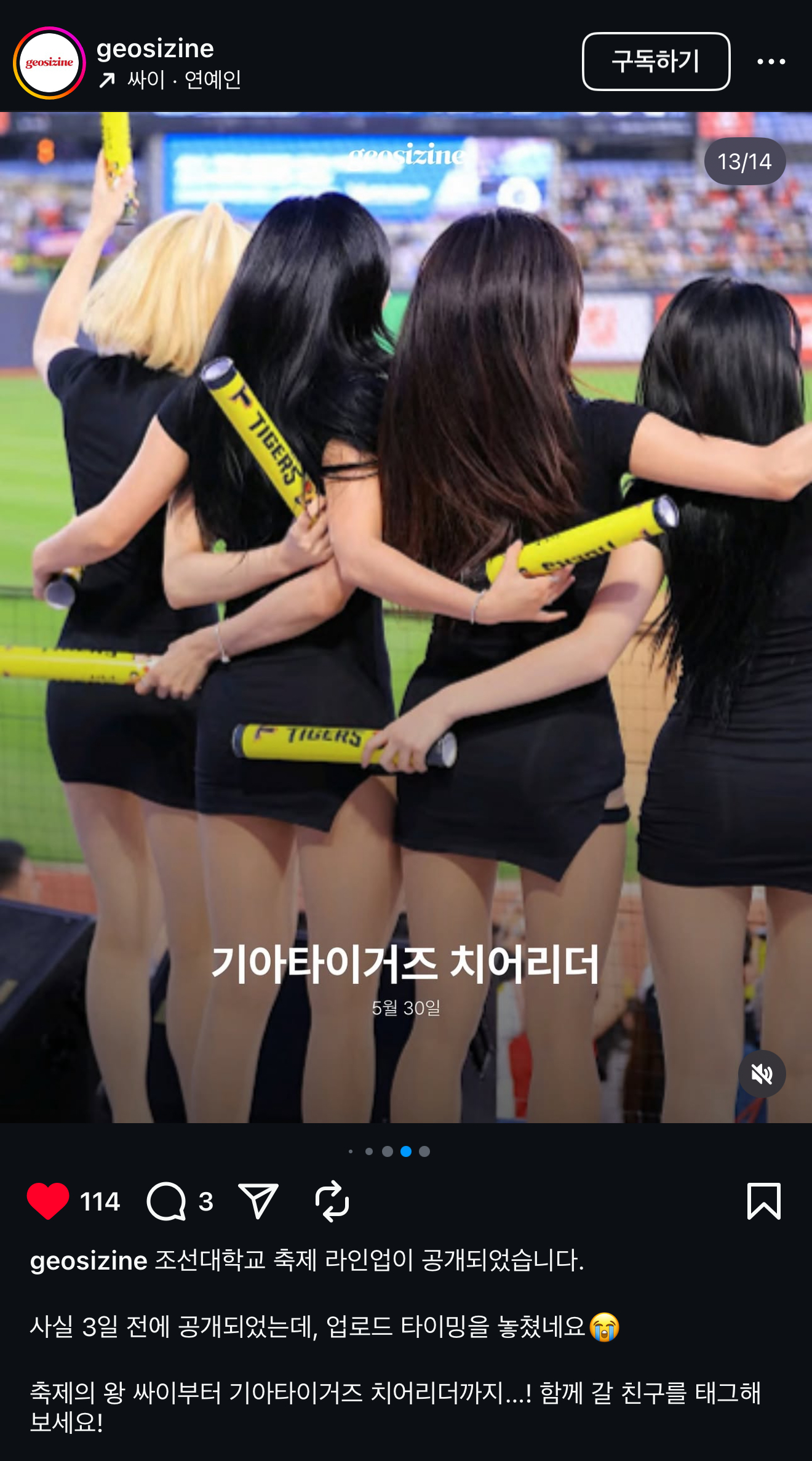Screen dimensions: 812x1461
Task: Open the three-dot overflow menu
Action: click(x=771, y=62)
